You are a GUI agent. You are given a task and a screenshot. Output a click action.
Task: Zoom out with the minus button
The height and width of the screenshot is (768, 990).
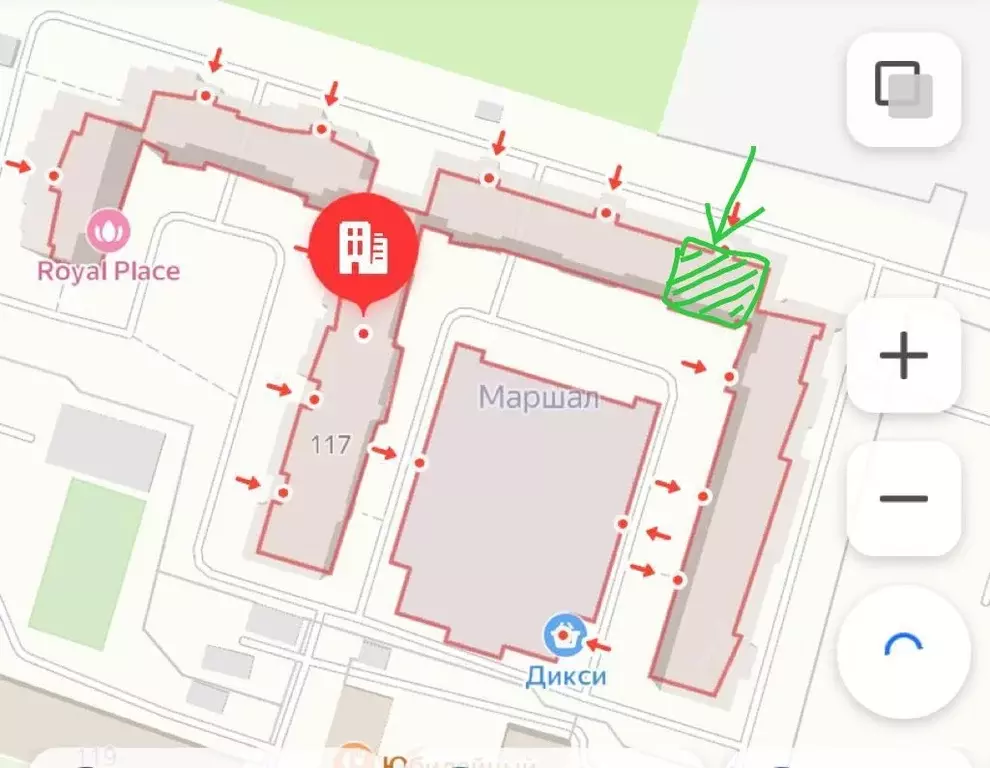pos(904,498)
